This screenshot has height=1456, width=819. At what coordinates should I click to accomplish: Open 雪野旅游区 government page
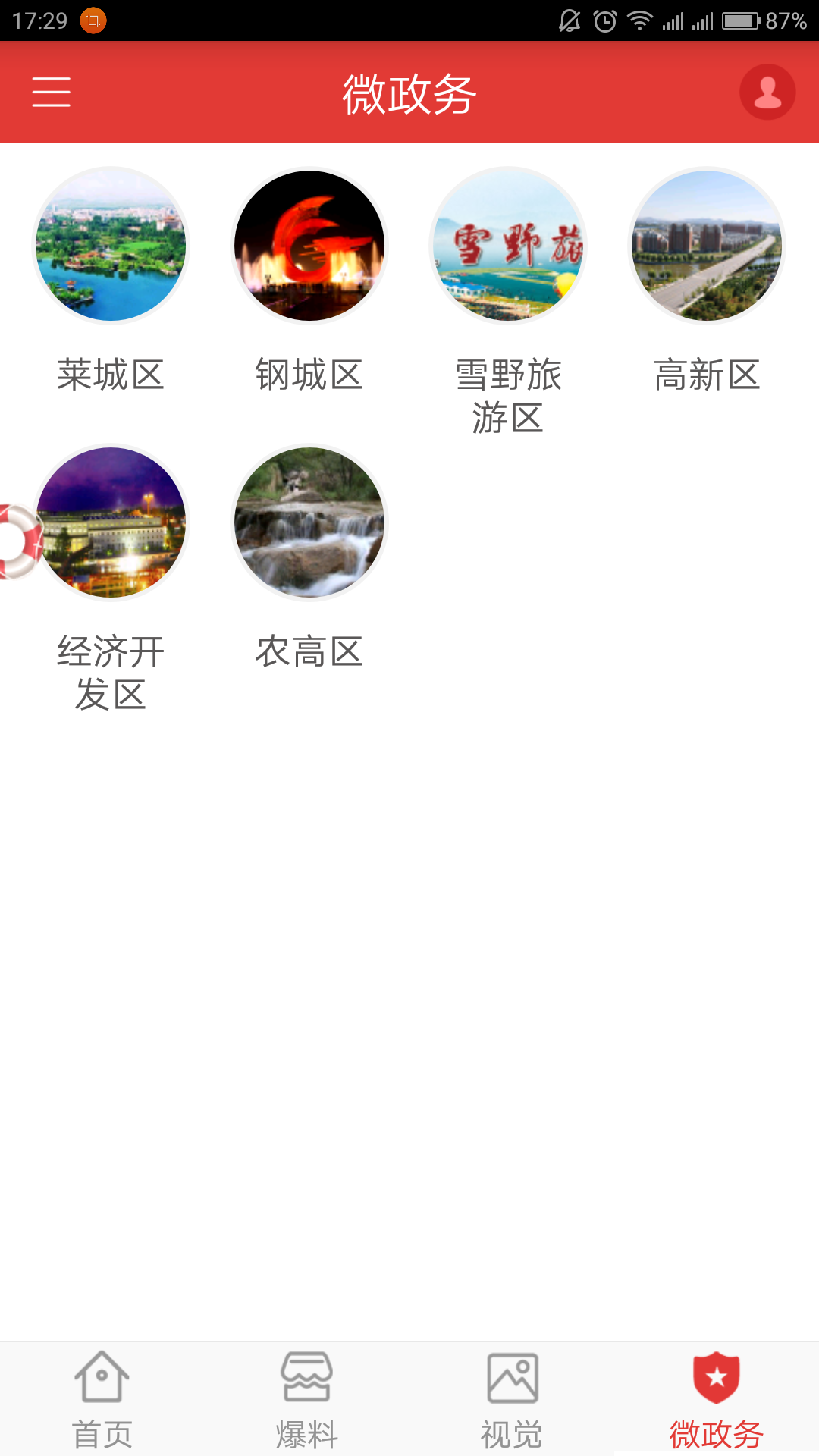click(x=508, y=246)
